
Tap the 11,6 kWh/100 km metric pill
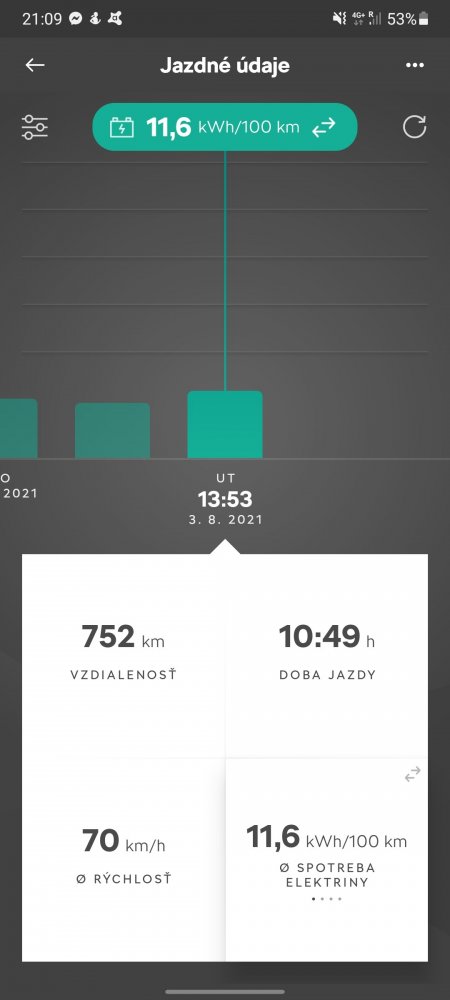pos(224,127)
